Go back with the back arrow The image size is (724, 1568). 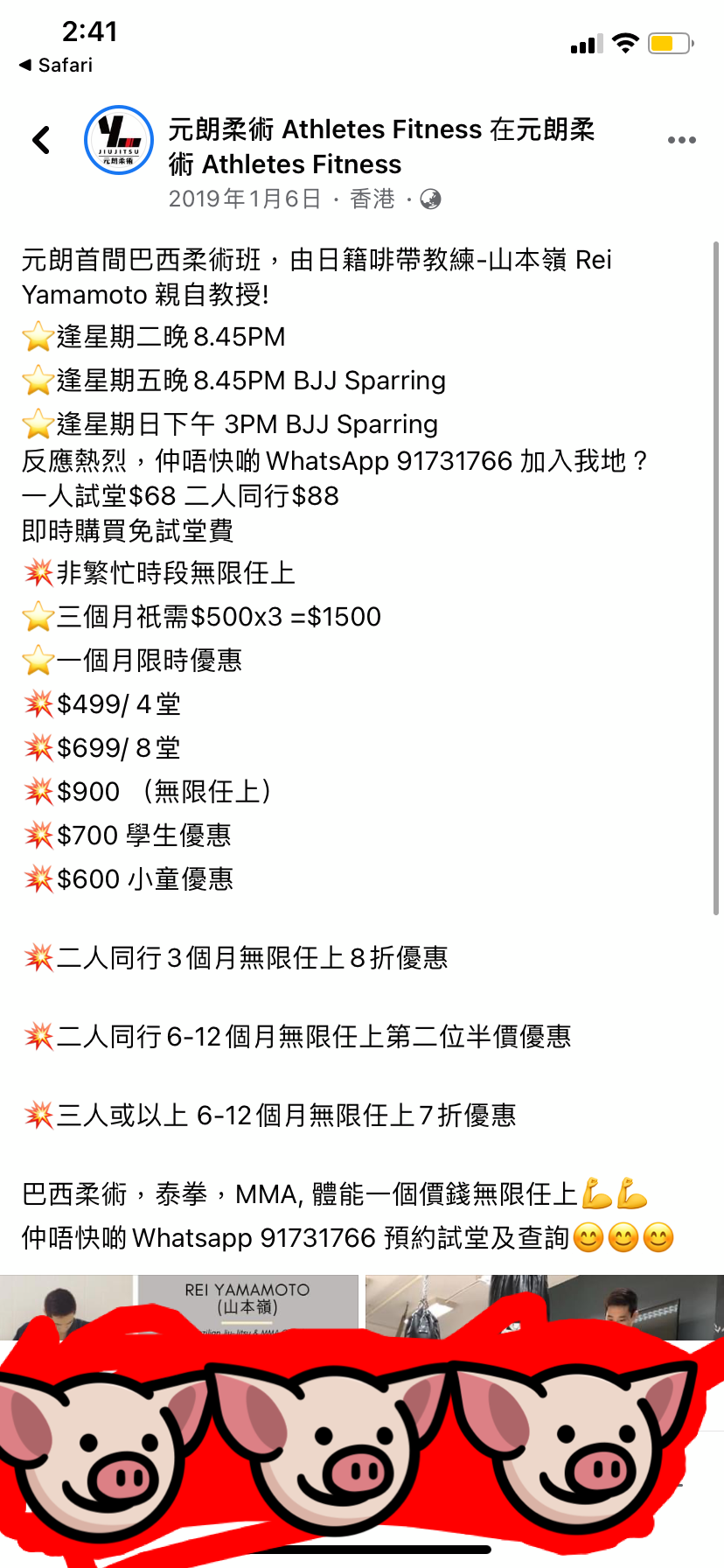click(x=41, y=140)
